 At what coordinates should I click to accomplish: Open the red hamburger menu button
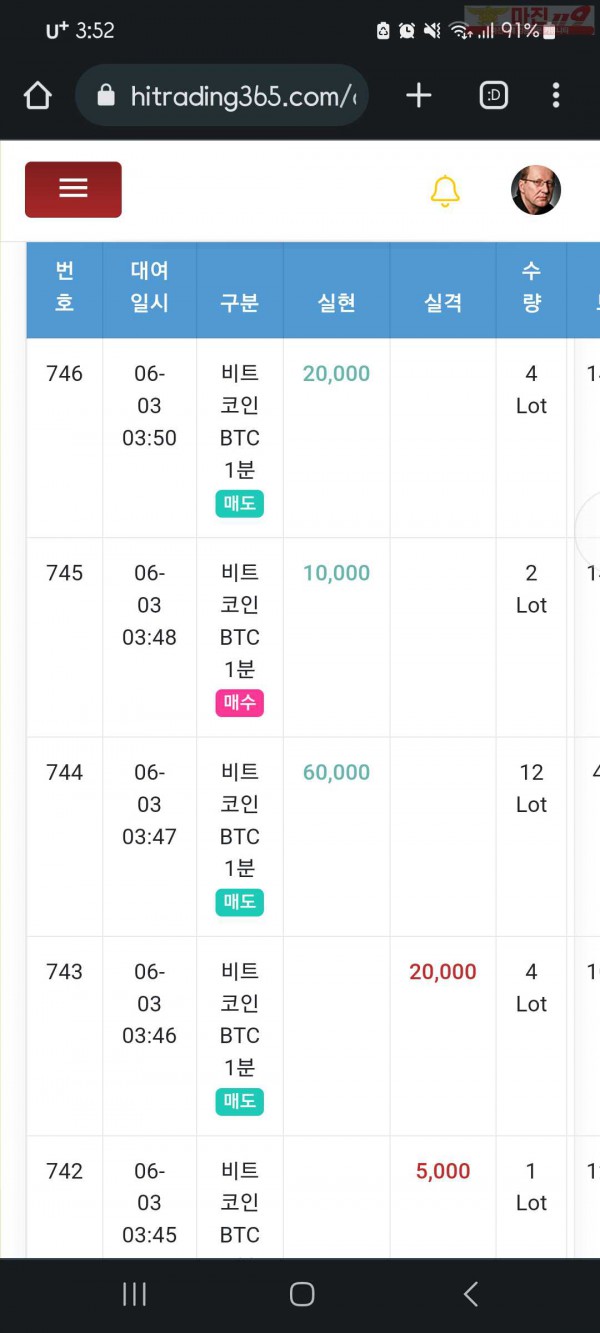(73, 189)
